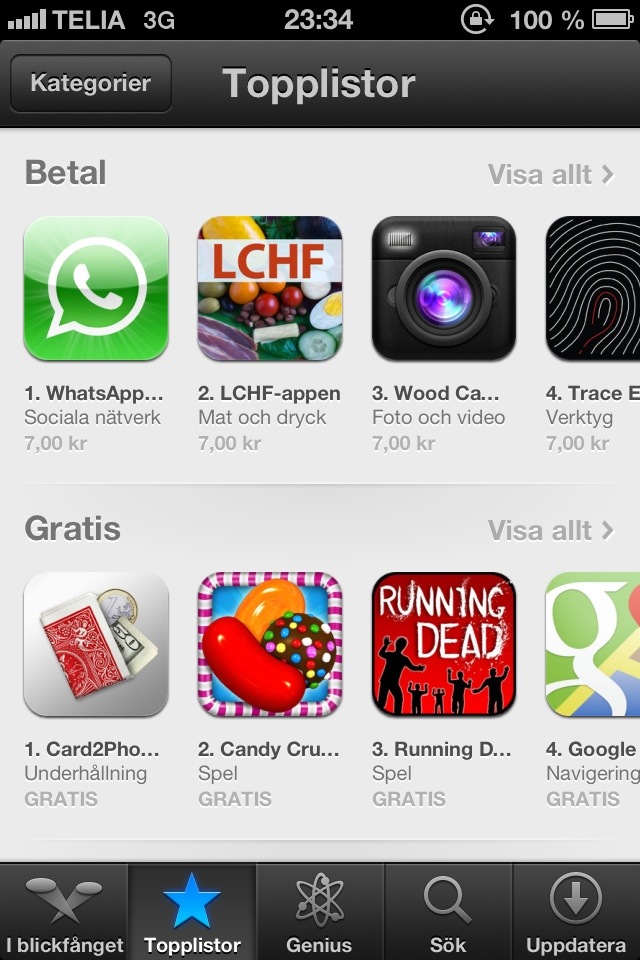The width and height of the screenshot is (640, 960).
Task: Open the Trace app under Betal
Action: pos(595,289)
